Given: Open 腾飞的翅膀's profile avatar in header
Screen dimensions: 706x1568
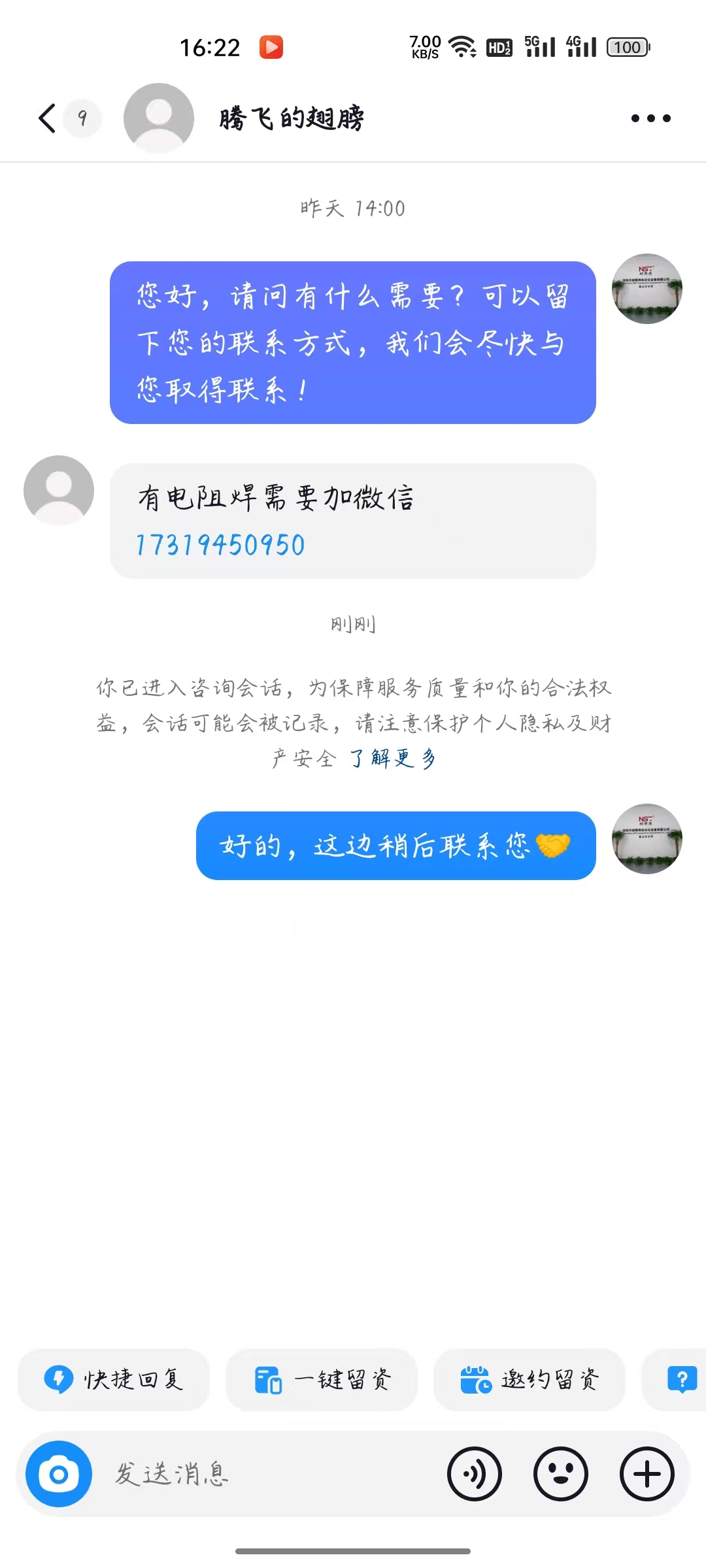Looking at the screenshot, I should (159, 118).
